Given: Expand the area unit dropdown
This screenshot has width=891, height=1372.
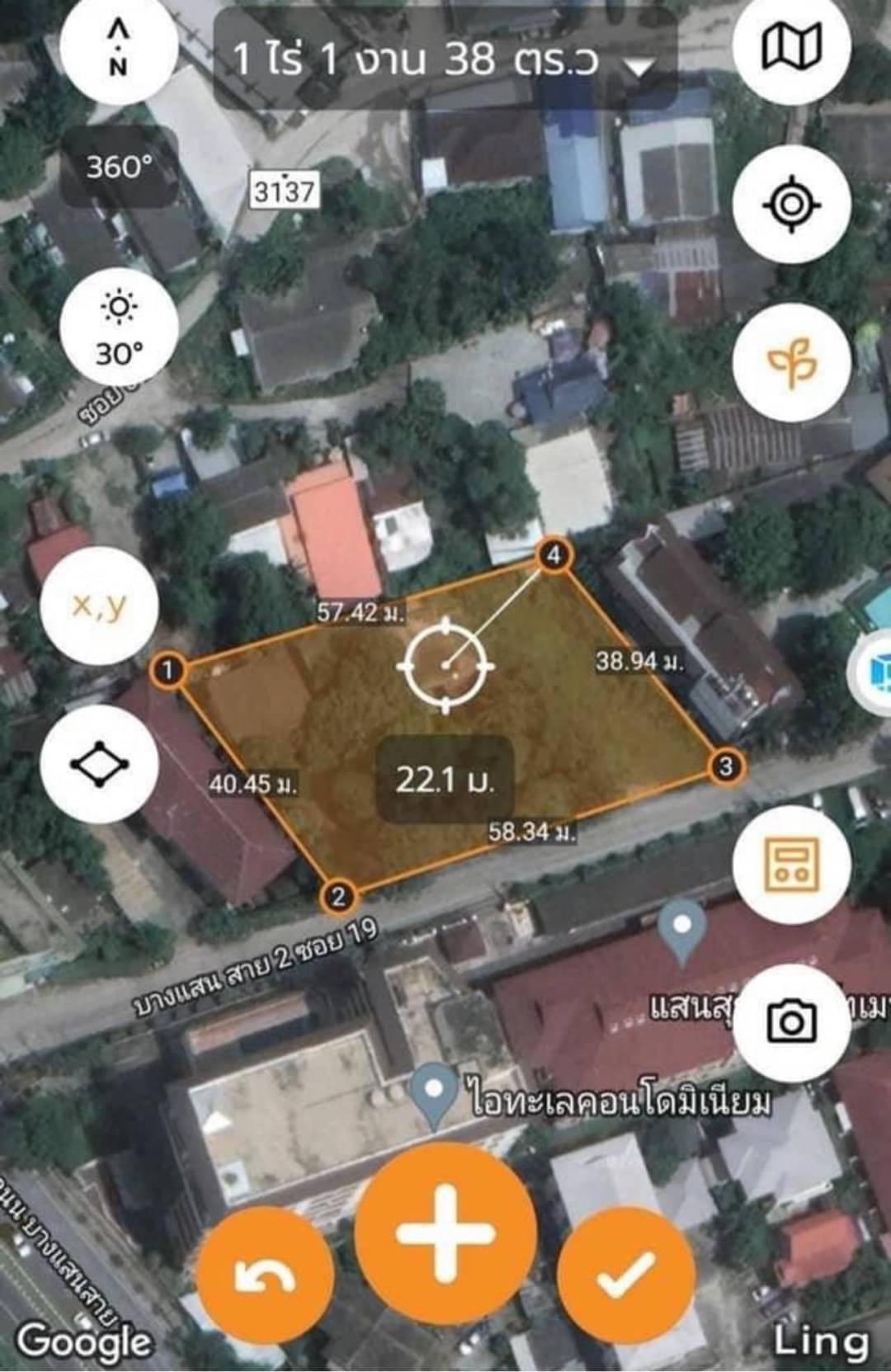Looking at the screenshot, I should [x=639, y=66].
